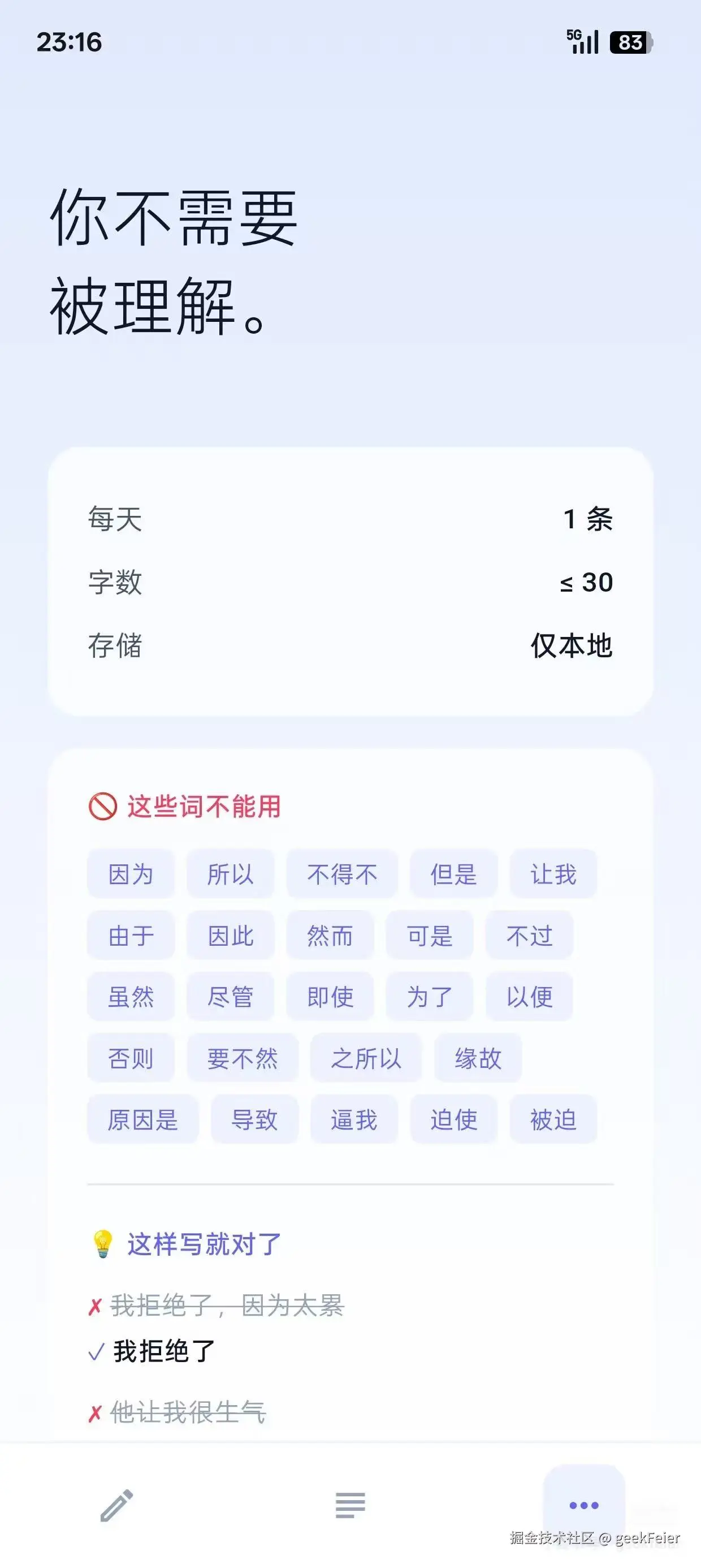
Task: Open the 每天 daily limit setting
Action: coord(350,520)
